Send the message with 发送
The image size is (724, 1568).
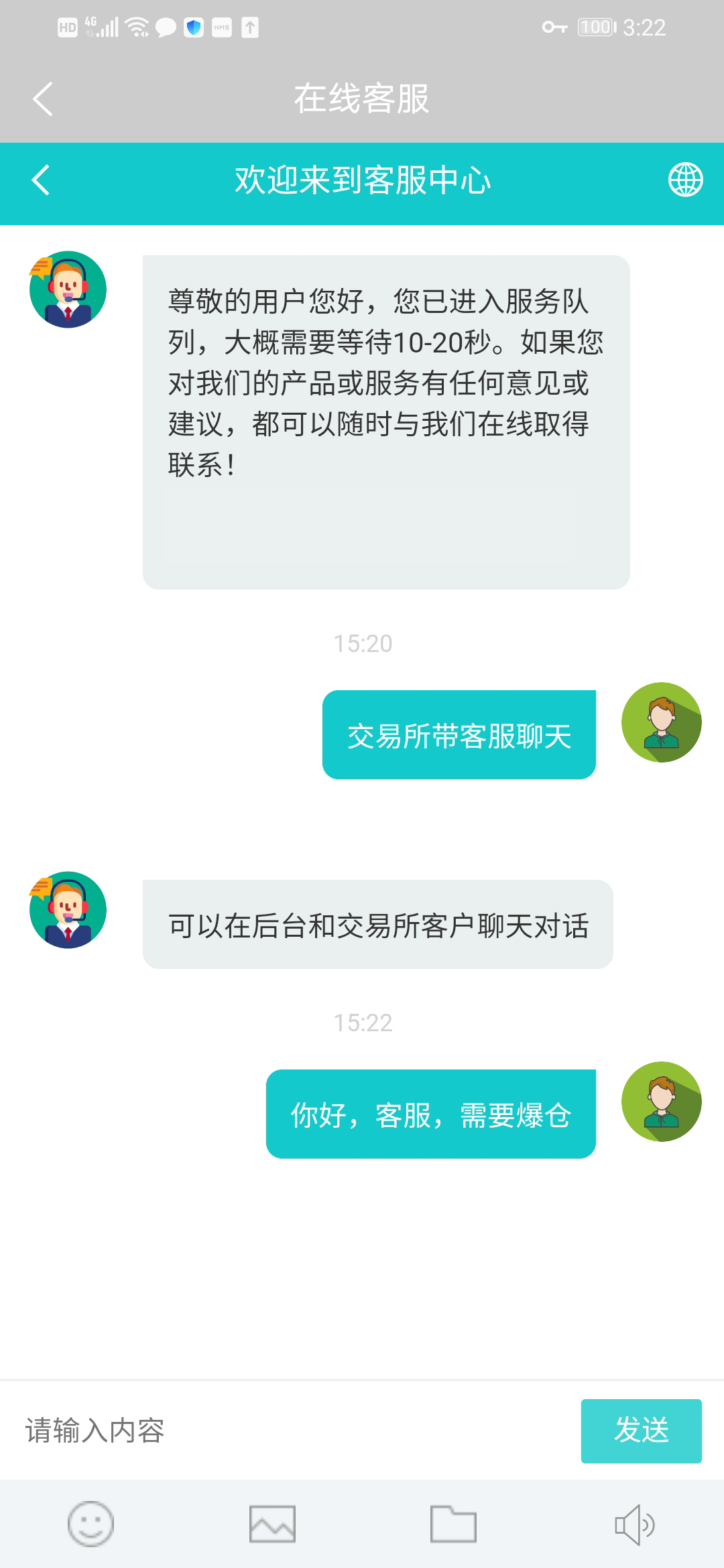641,1431
